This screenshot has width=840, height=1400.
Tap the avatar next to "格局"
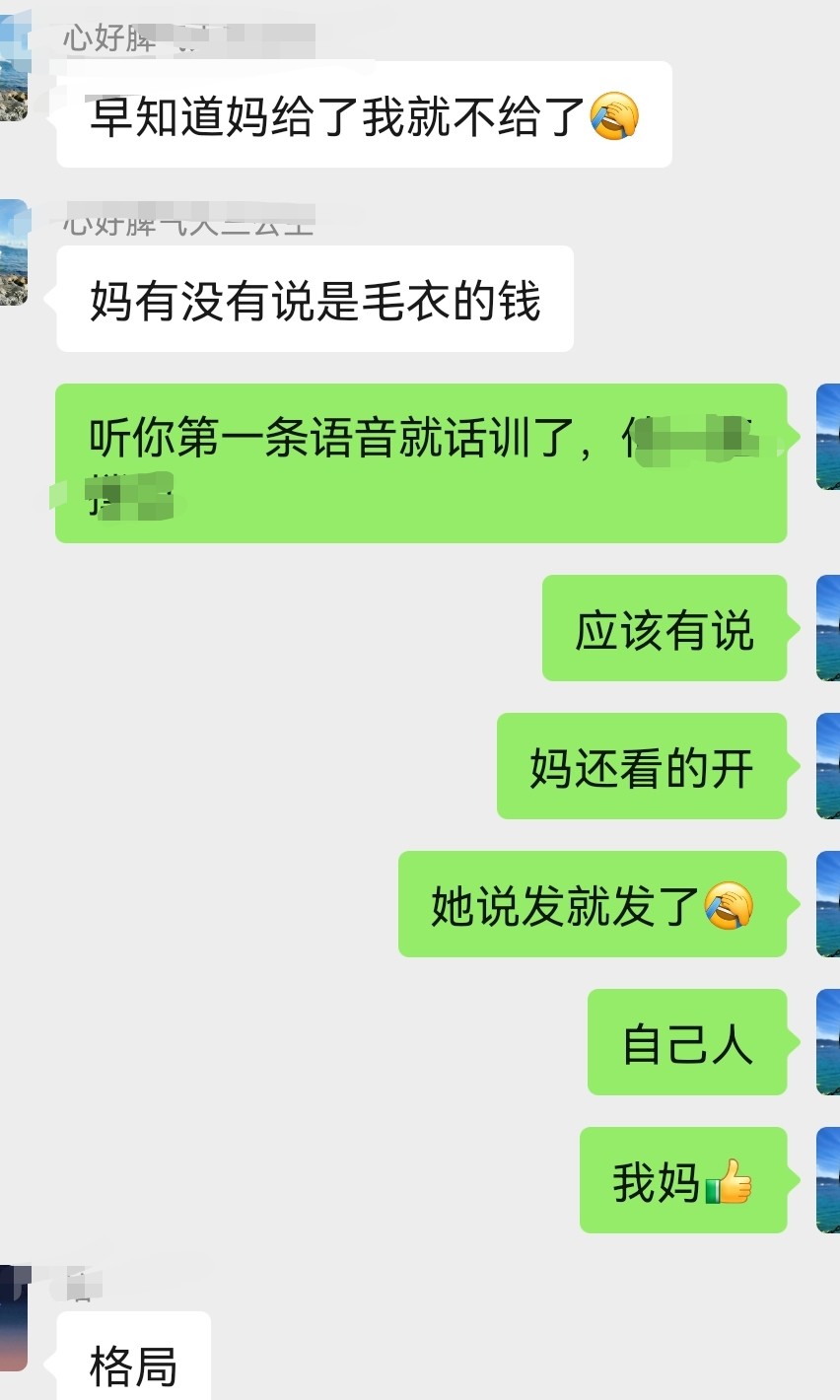(13, 1318)
